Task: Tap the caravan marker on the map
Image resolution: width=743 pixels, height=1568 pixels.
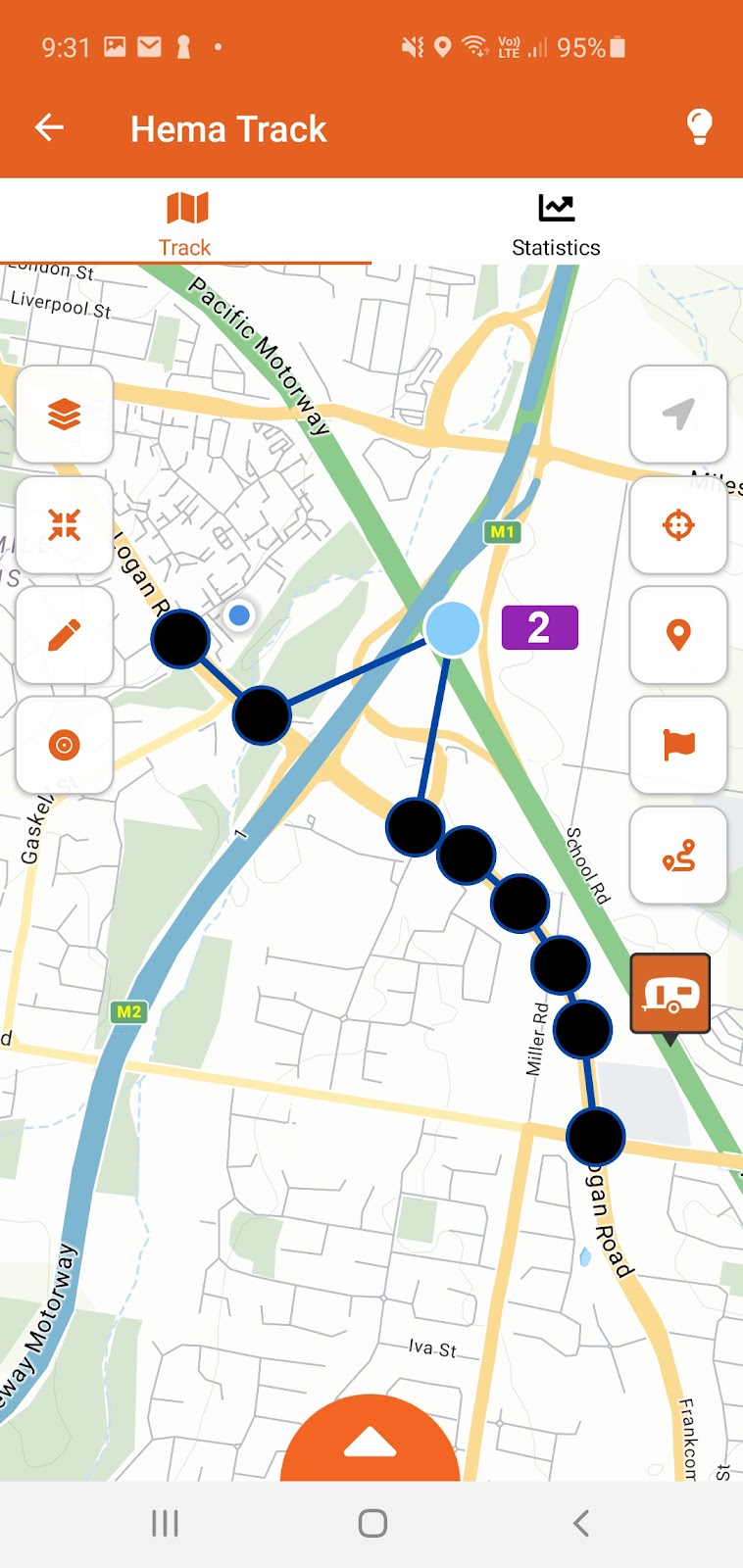Action: tap(670, 996)
